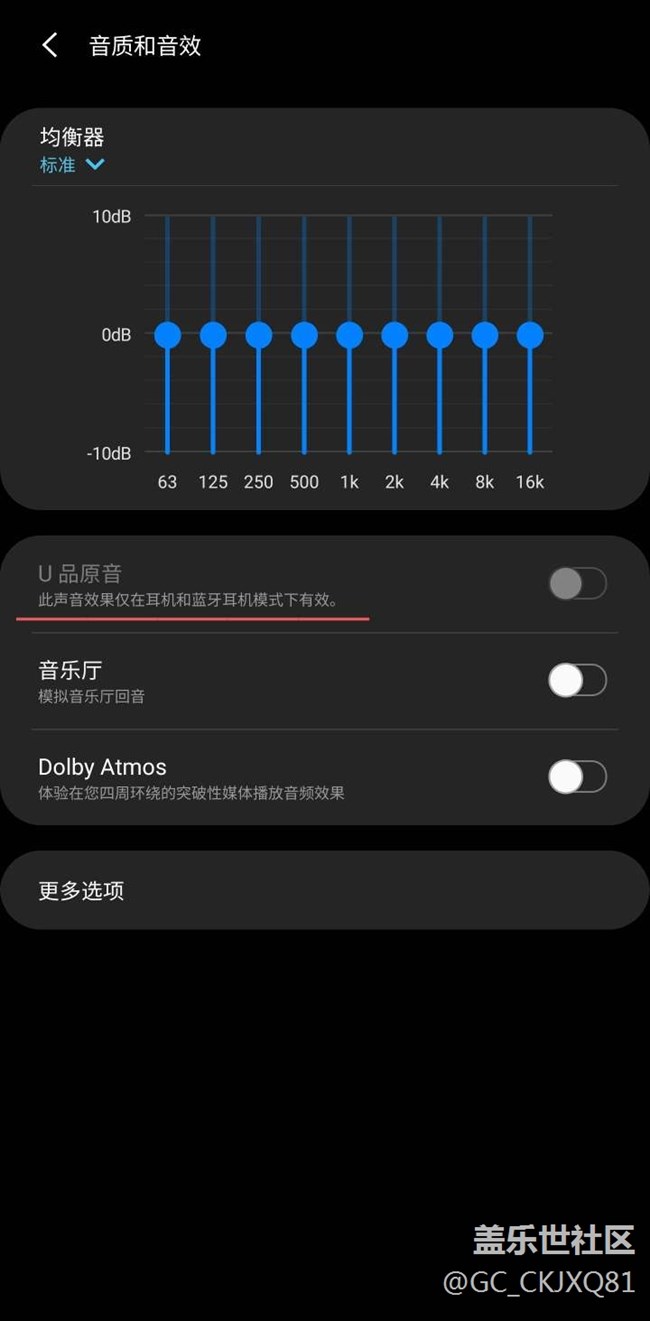Screen dimensions: 650x1321
Task: Tap the 500 Hz equalizer slider
Action: point(304,335)
